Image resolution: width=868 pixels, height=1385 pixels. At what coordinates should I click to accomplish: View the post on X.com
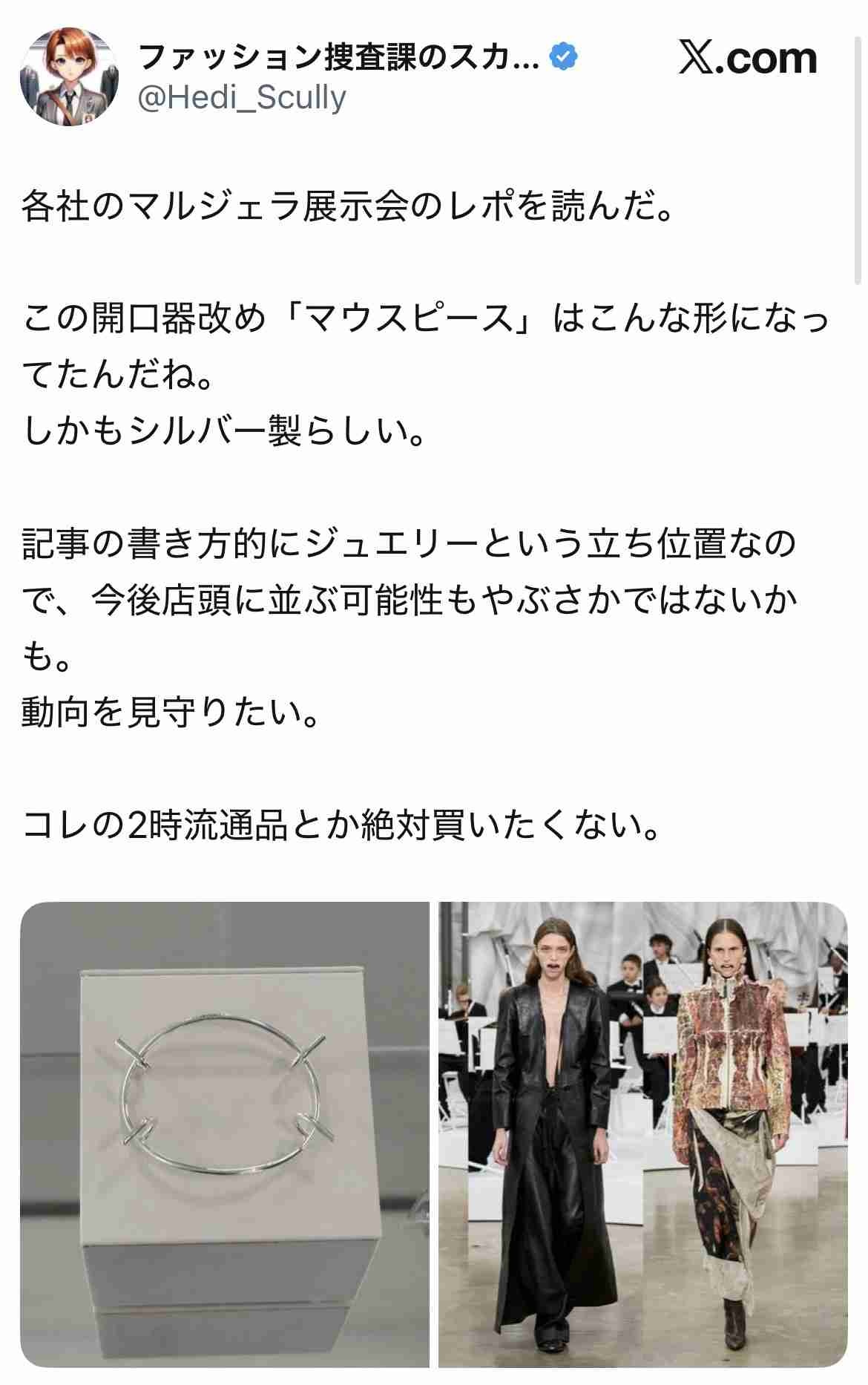747,59
